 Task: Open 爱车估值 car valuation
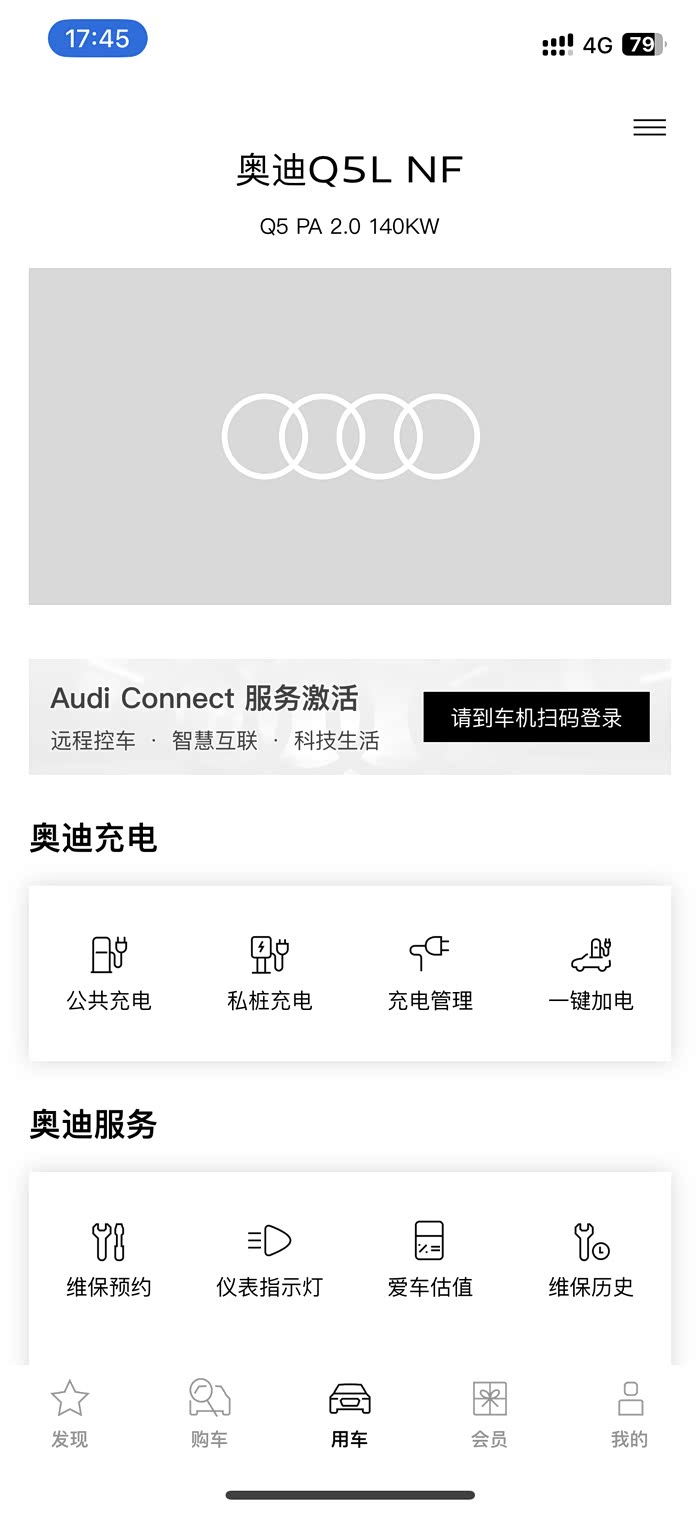(430, 1260)
